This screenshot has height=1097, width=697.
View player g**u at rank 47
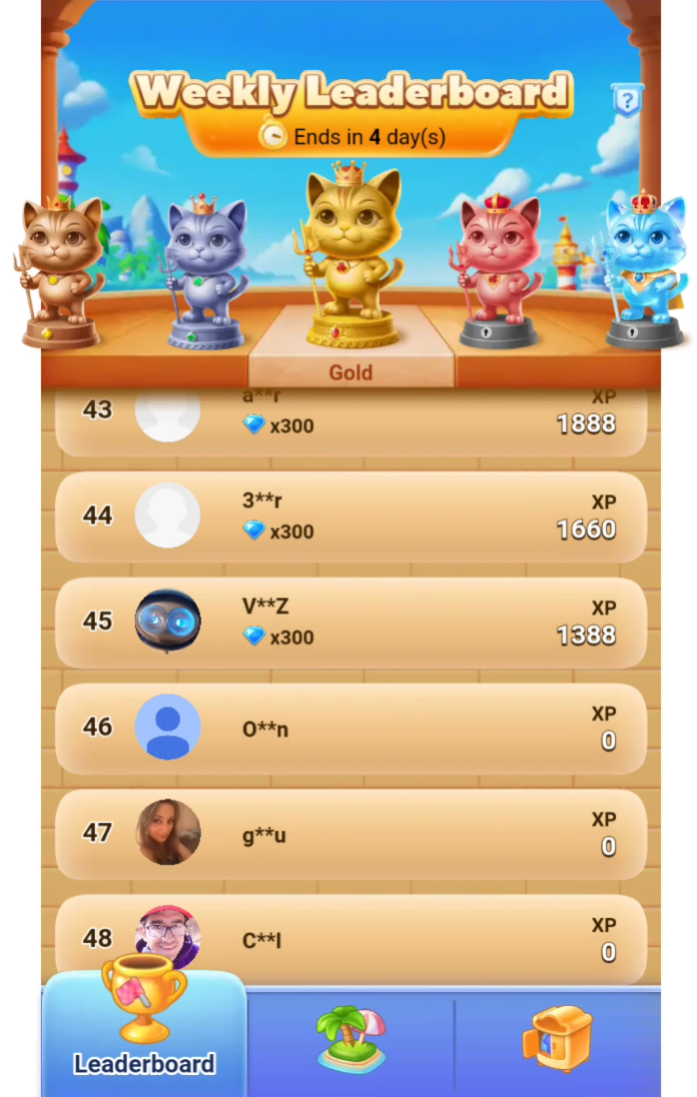click(350, 834)
